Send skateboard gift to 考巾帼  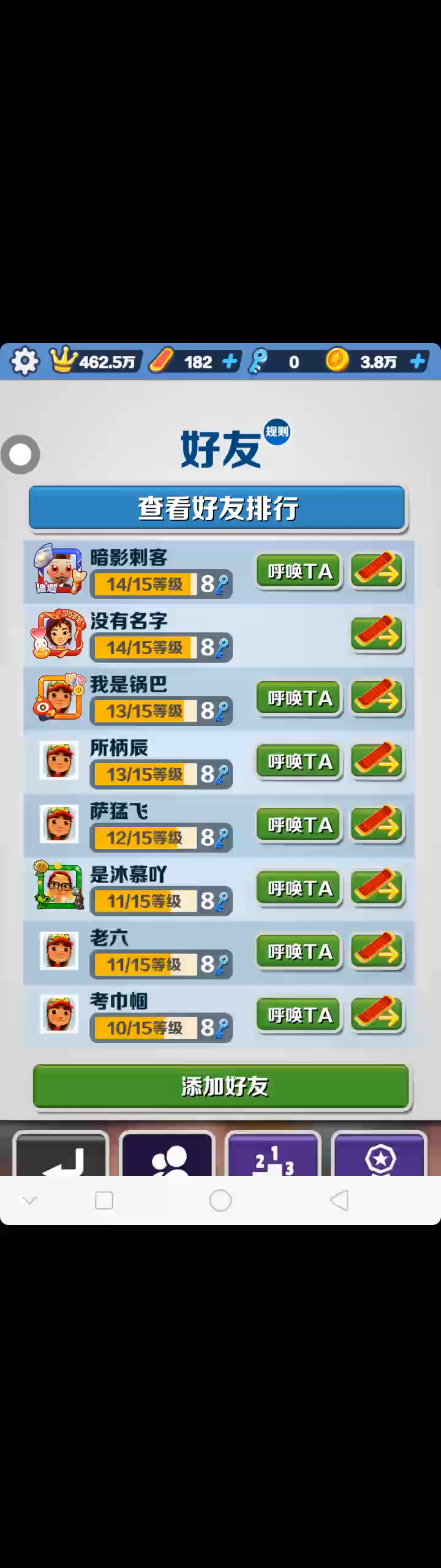pyautogui.click(x=377, y=1015)
